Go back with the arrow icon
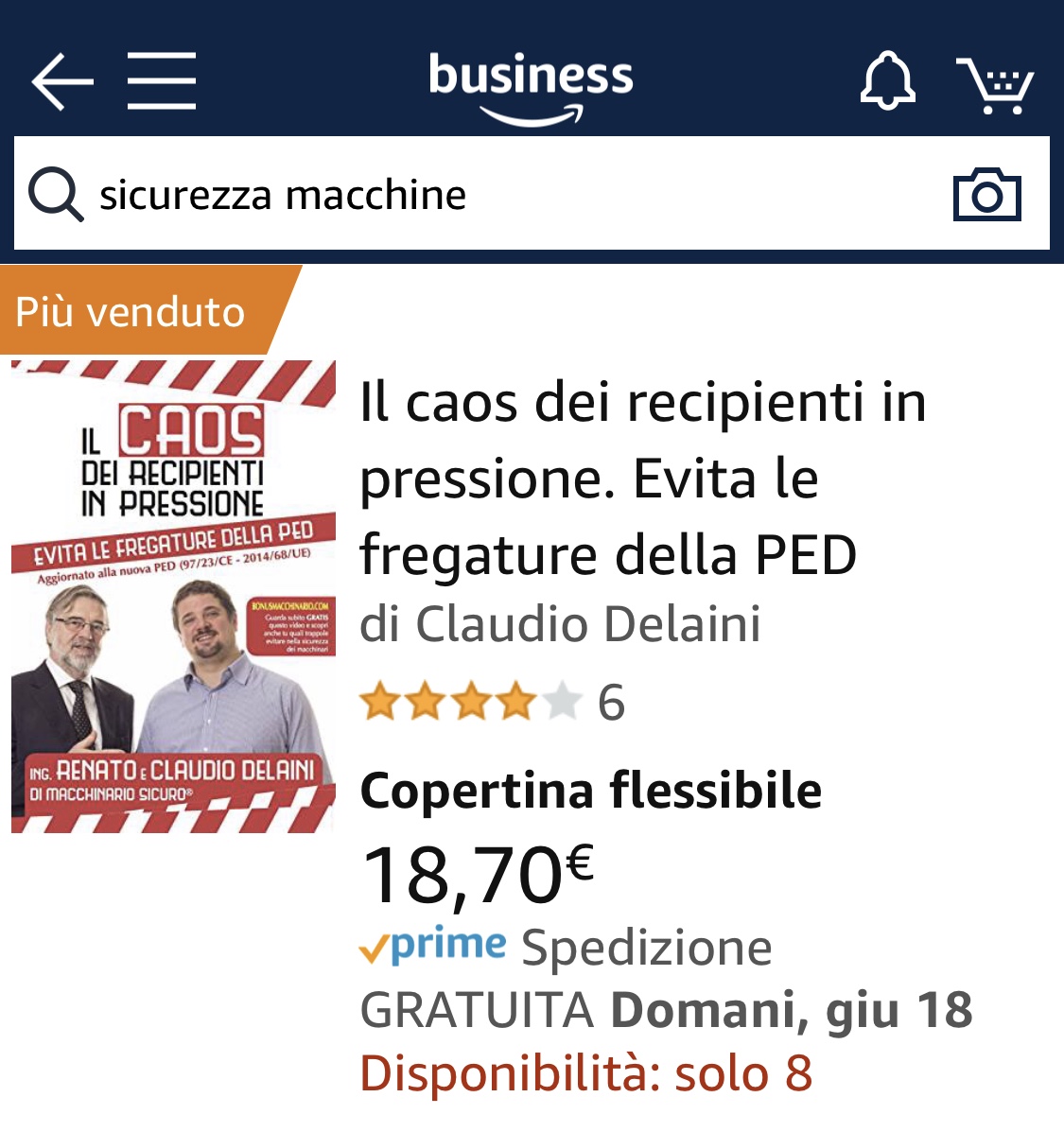Image resolution: width=1064 pixels, height=1132 pixels. tap(62, 81)
